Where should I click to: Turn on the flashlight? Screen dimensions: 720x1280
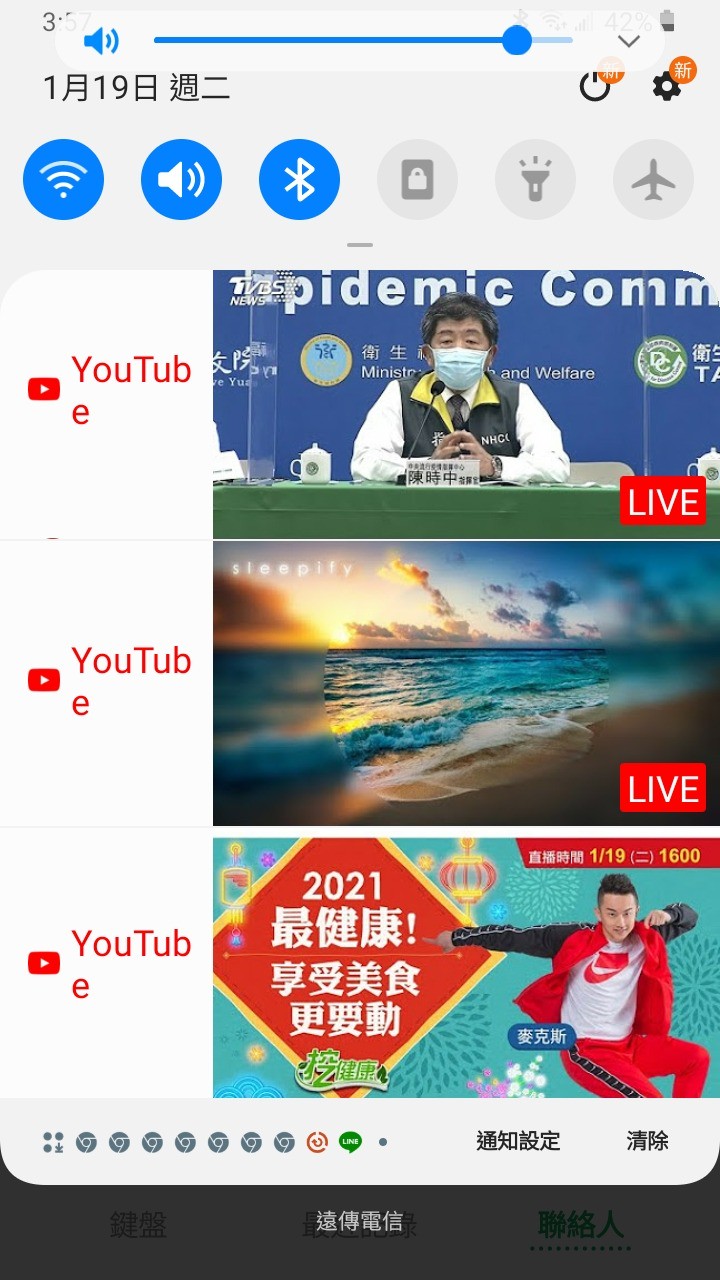pyautogui.click(x=535, y=180)
